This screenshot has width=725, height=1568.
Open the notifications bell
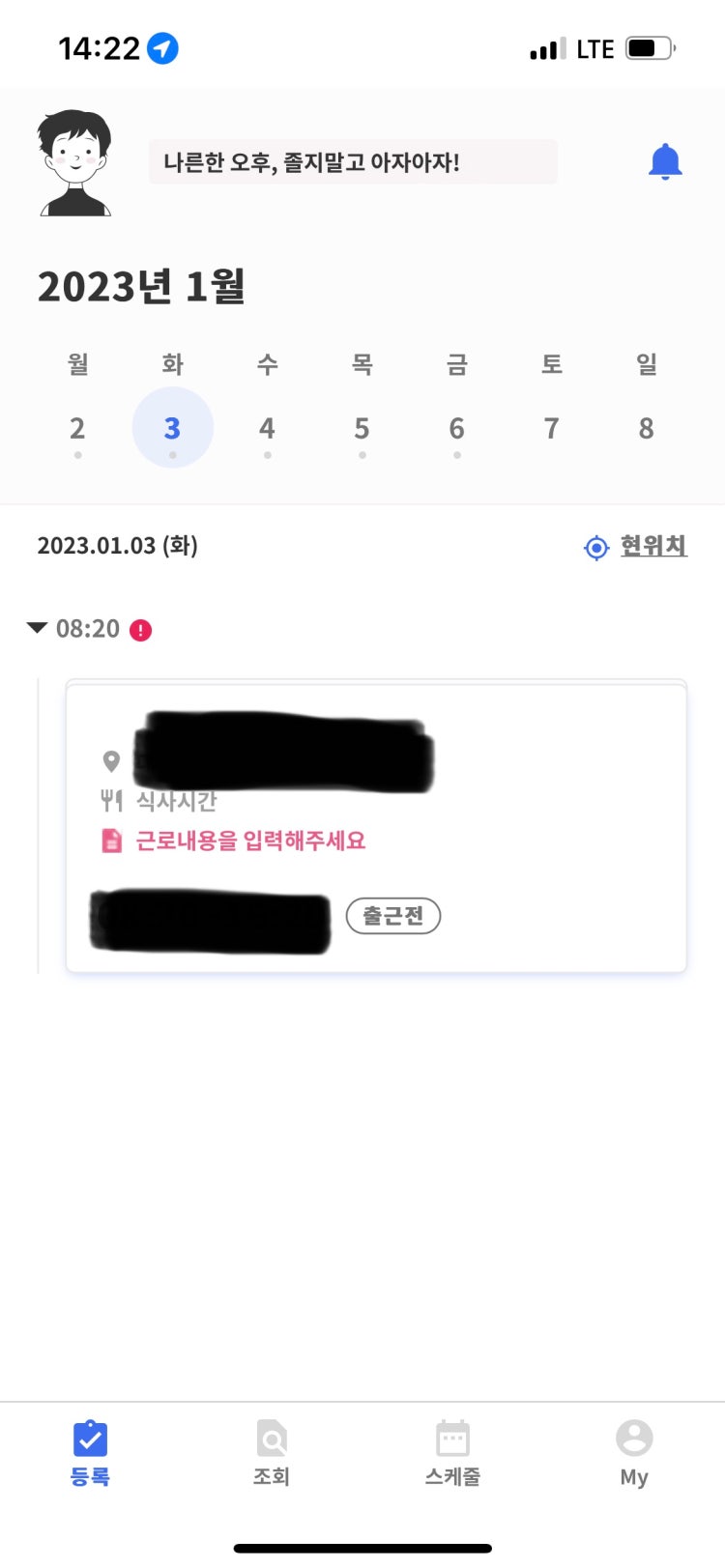coord(665,161)
